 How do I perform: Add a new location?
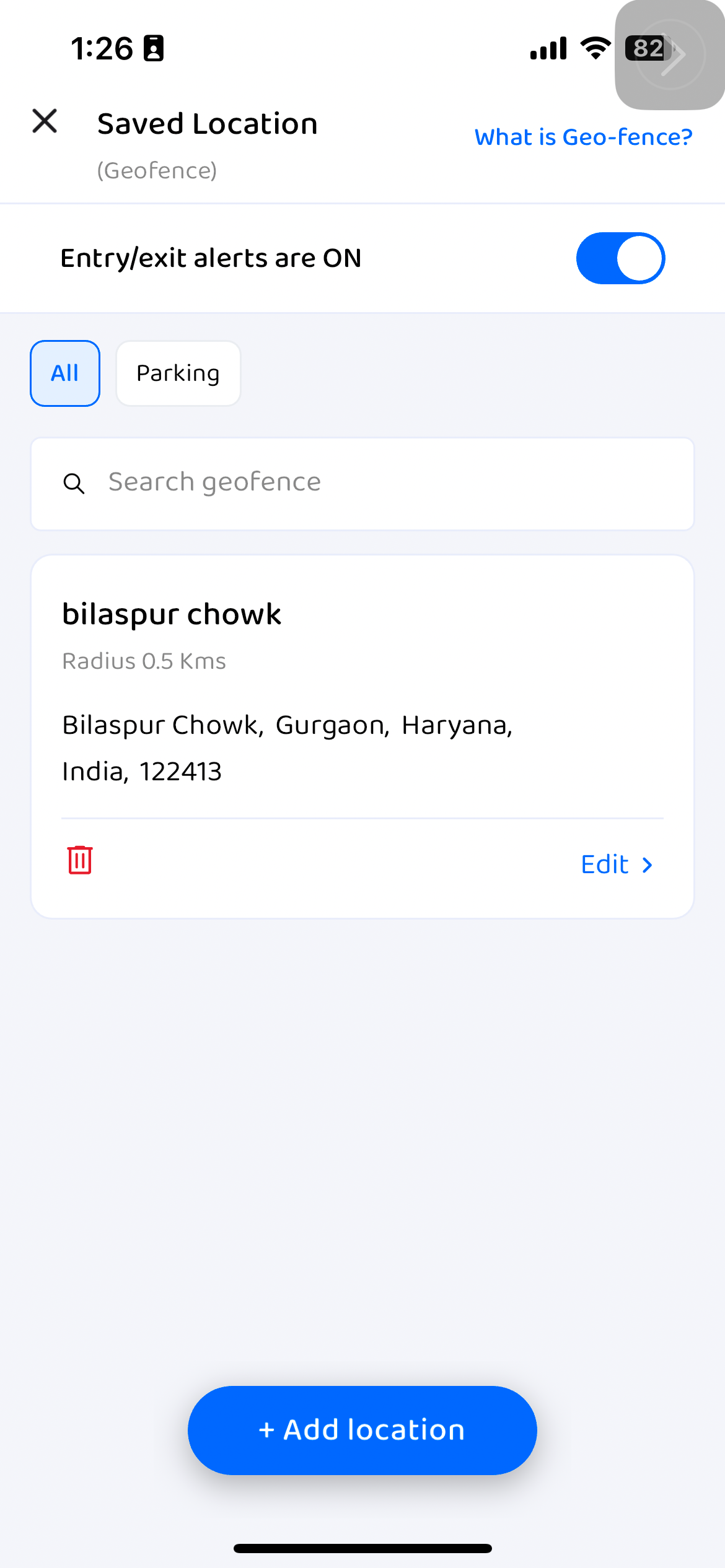pyautogui.click(x=362, y=1430)
